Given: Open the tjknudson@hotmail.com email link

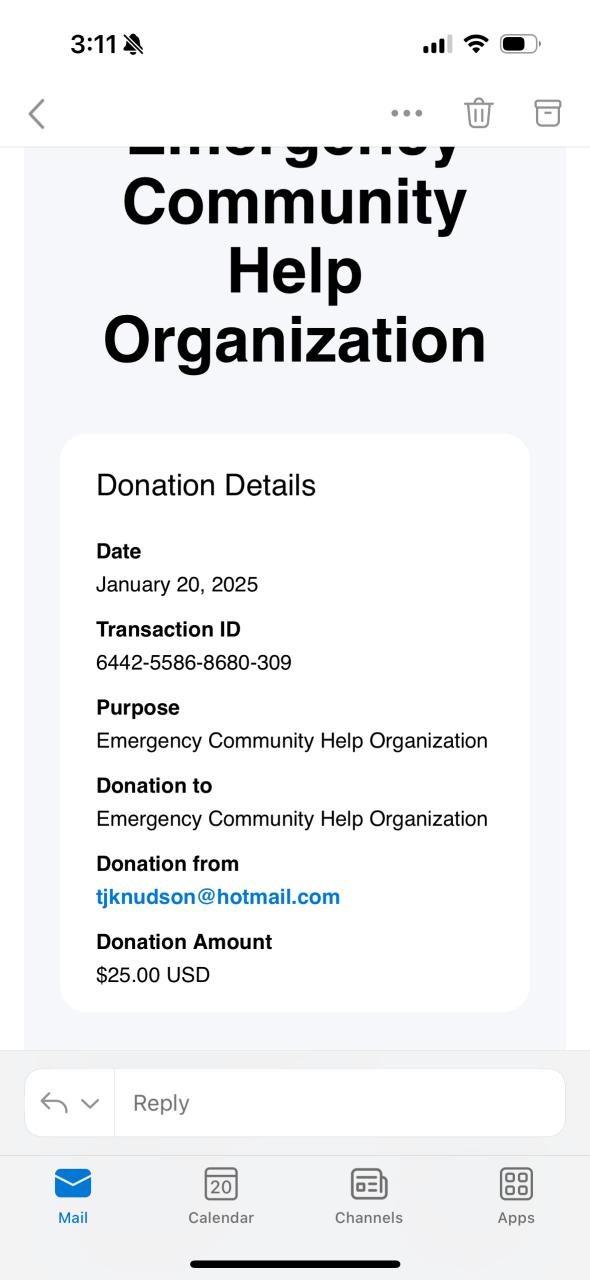Looking at the screenshot, I should [x=218, y=897].
